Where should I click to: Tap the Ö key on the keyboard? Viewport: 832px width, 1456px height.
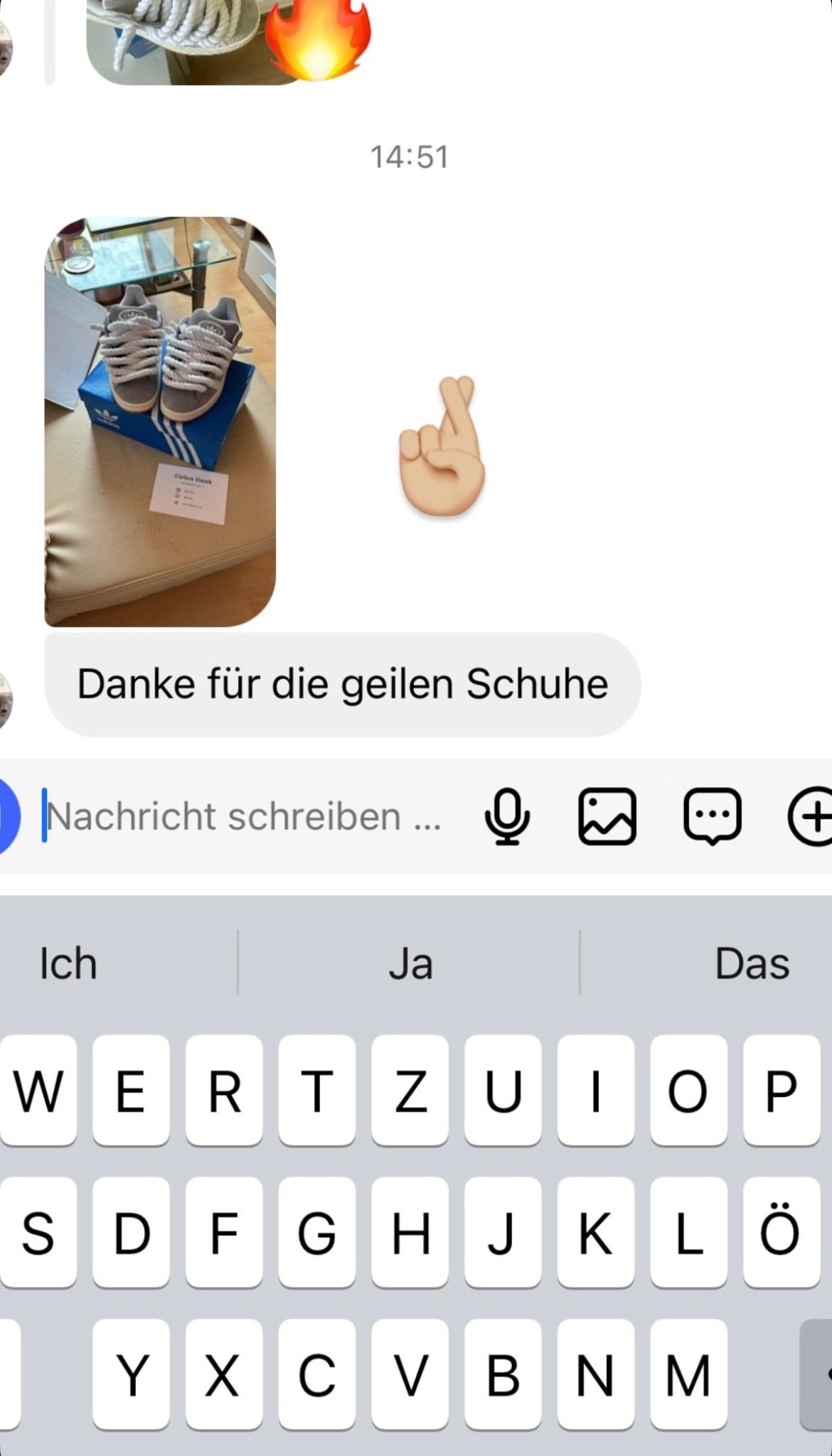[780, 1233]
